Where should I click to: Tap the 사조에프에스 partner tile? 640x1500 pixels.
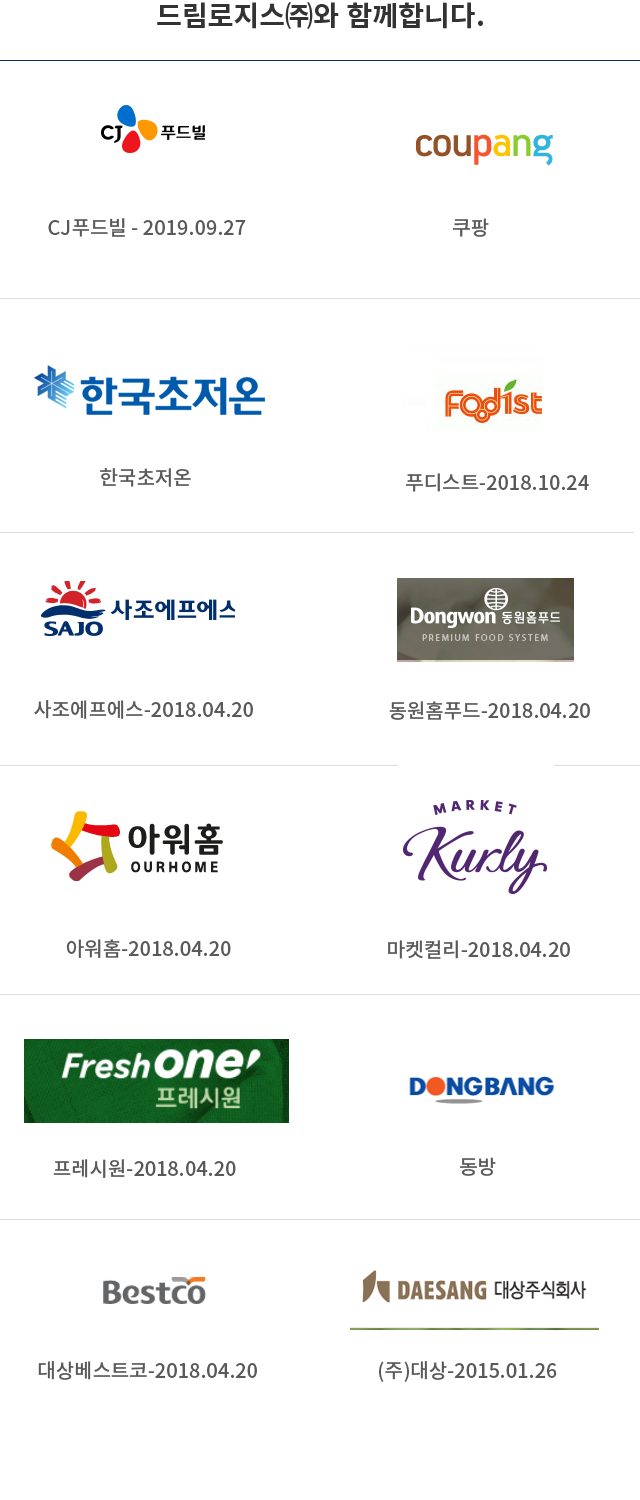(x=139, y=609)
